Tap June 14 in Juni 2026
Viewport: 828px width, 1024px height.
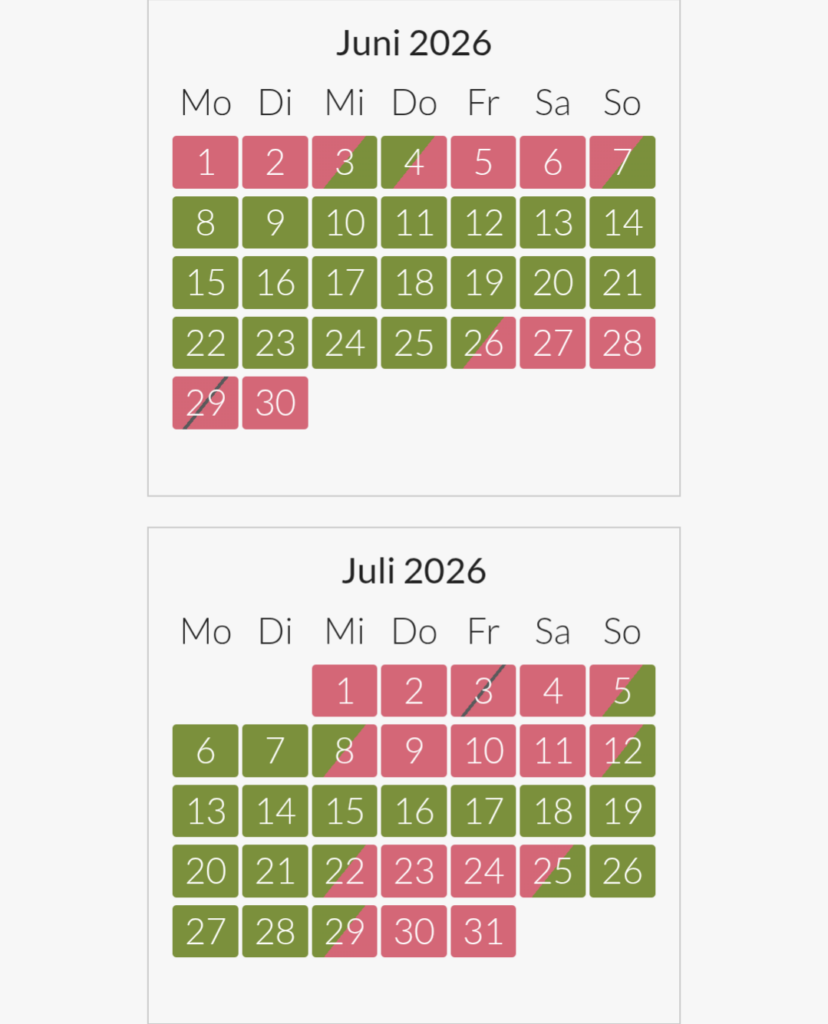click(622, 222)
